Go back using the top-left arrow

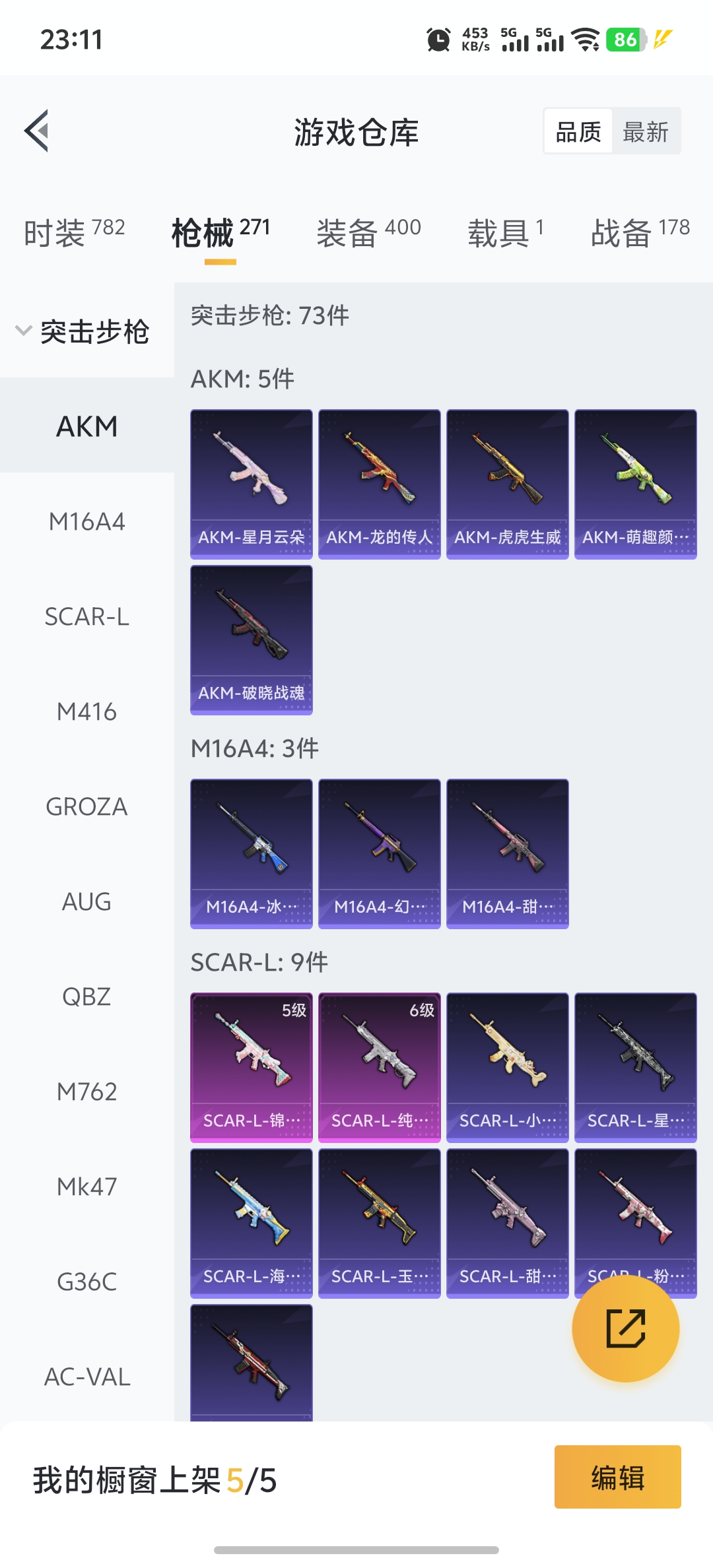click(37, 131)
